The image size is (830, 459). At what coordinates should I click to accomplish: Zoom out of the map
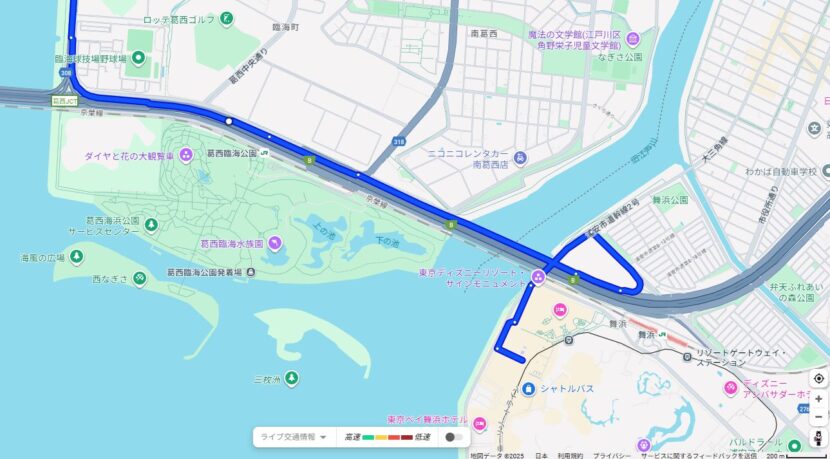click(x=819, y=416)
